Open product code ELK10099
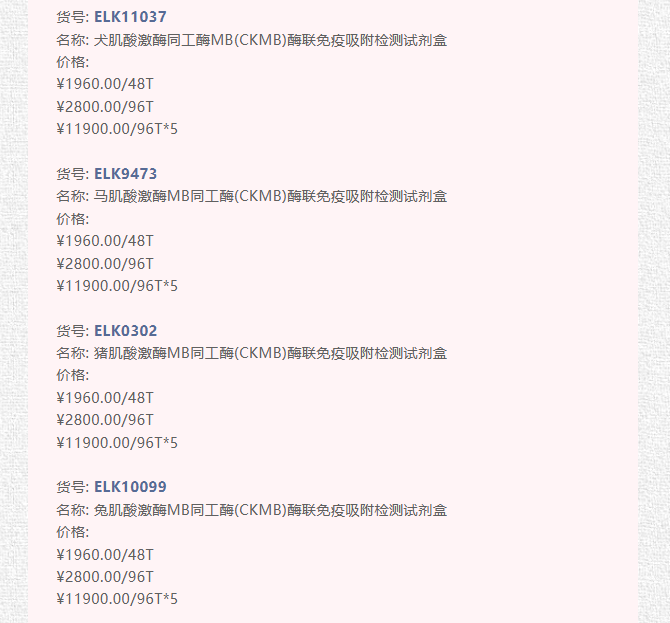 [130, 486]
